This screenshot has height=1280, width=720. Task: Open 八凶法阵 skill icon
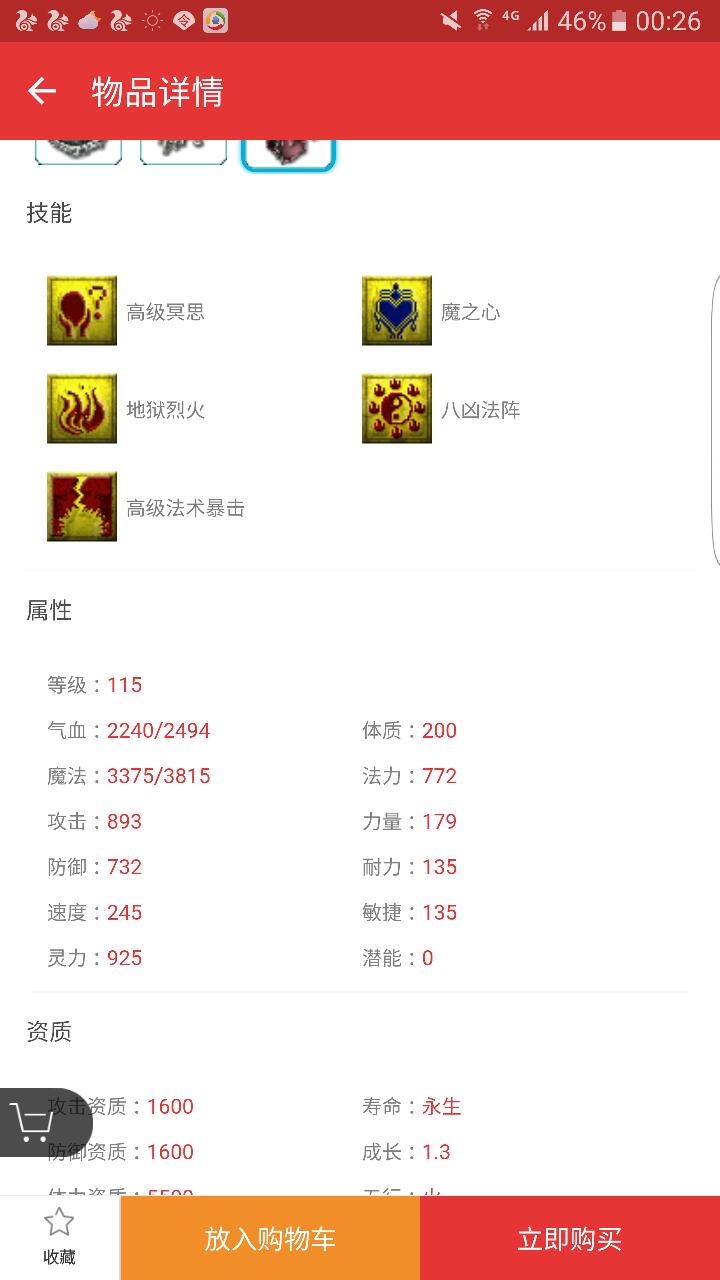point(397,409)
